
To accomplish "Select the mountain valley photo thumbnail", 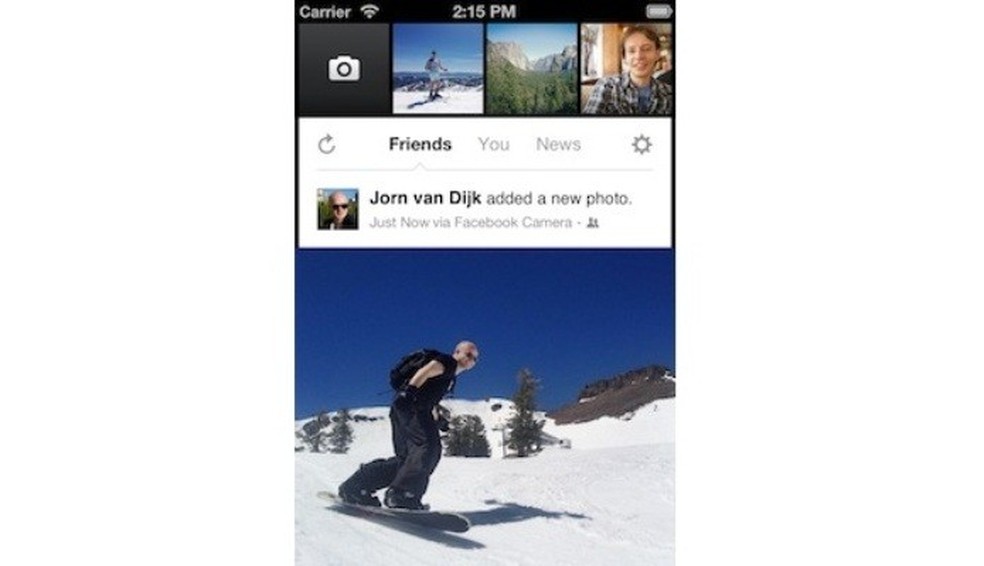I will click(531, 69).
